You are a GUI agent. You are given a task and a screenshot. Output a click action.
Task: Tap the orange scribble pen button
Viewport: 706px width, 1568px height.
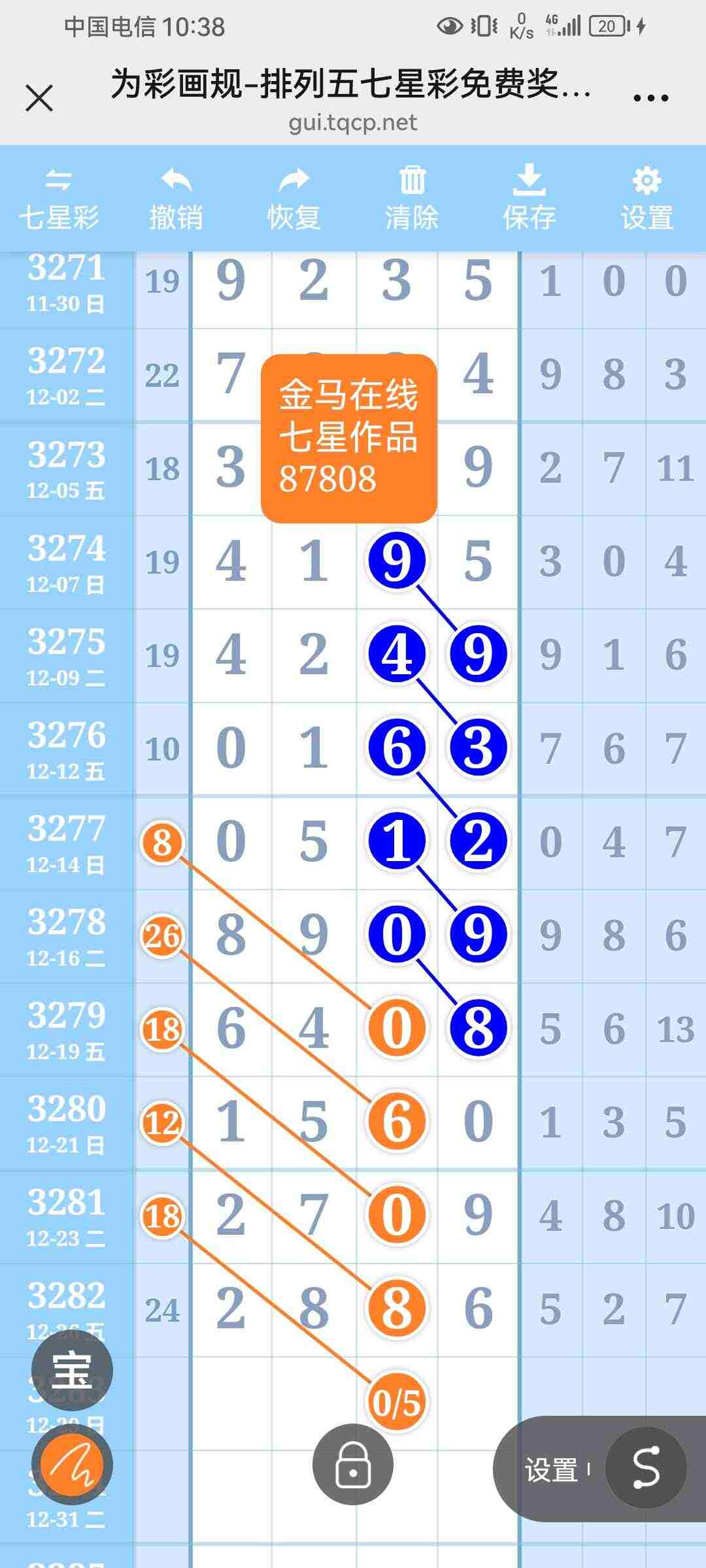(72, 1465)
